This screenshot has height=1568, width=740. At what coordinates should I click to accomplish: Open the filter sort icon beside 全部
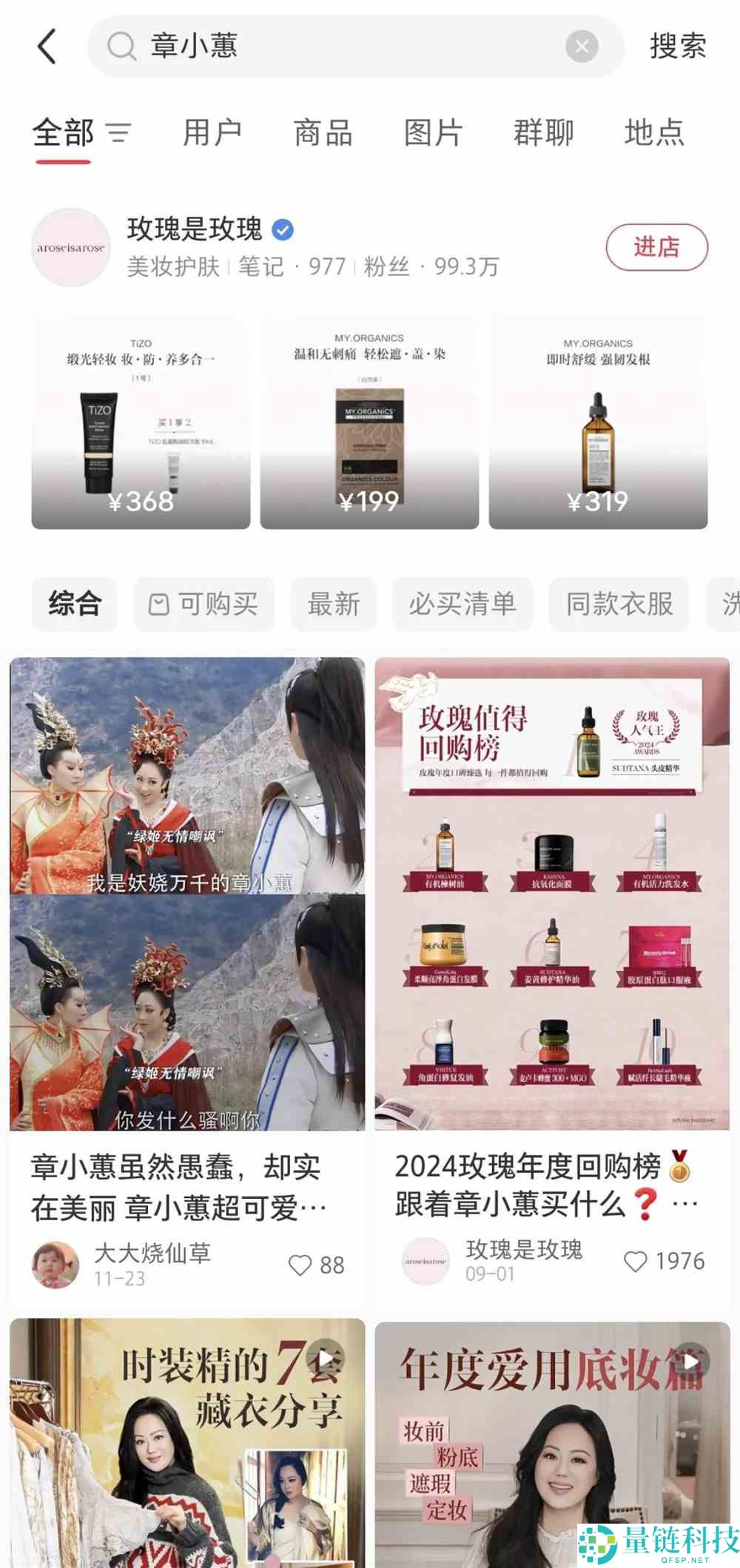[118, 133]
